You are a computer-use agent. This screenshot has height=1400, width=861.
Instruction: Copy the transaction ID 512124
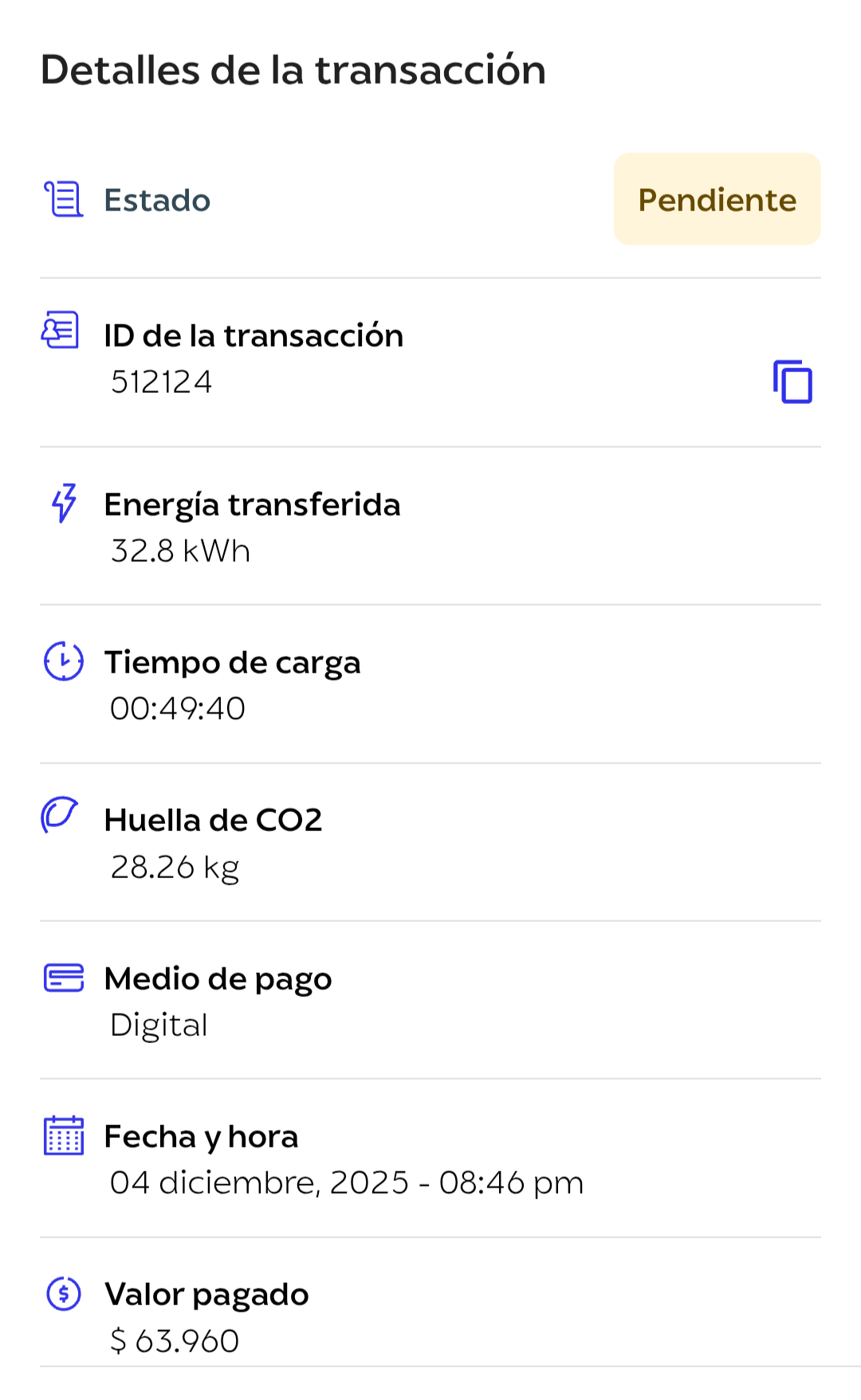click(792, 382)
